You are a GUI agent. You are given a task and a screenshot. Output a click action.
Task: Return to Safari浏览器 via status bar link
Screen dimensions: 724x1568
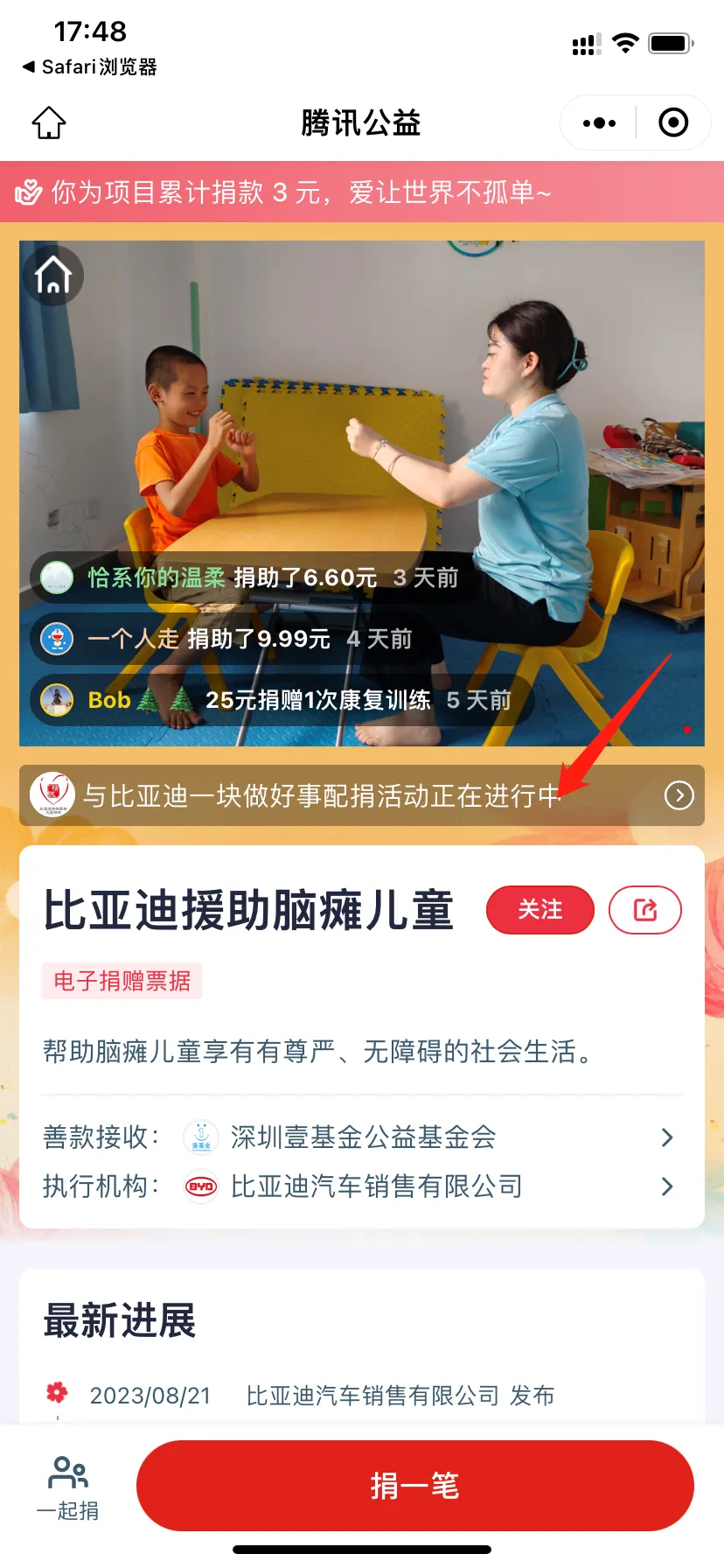click(89, 67)
